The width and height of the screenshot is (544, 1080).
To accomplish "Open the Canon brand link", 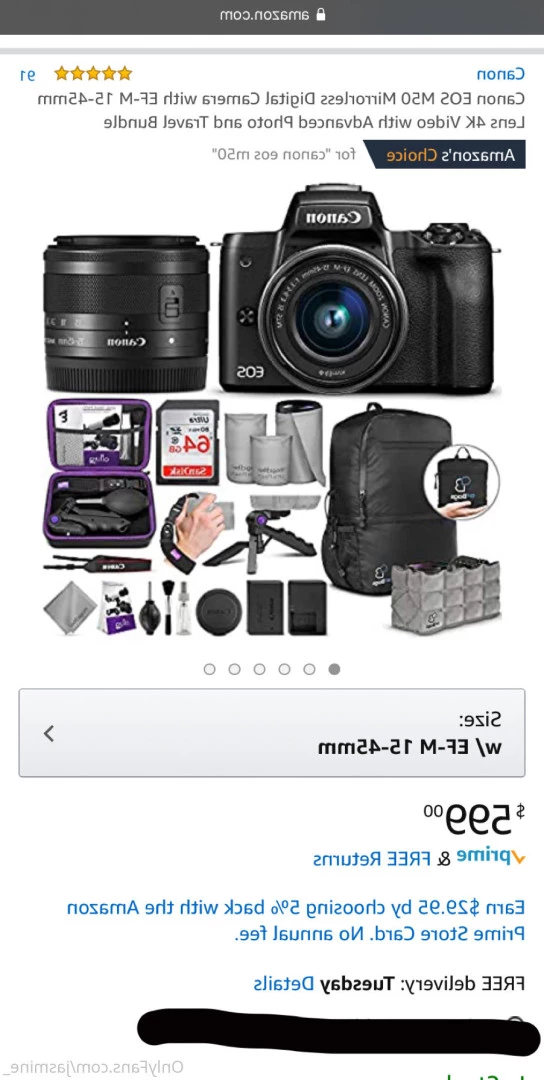I will (501, 74).
